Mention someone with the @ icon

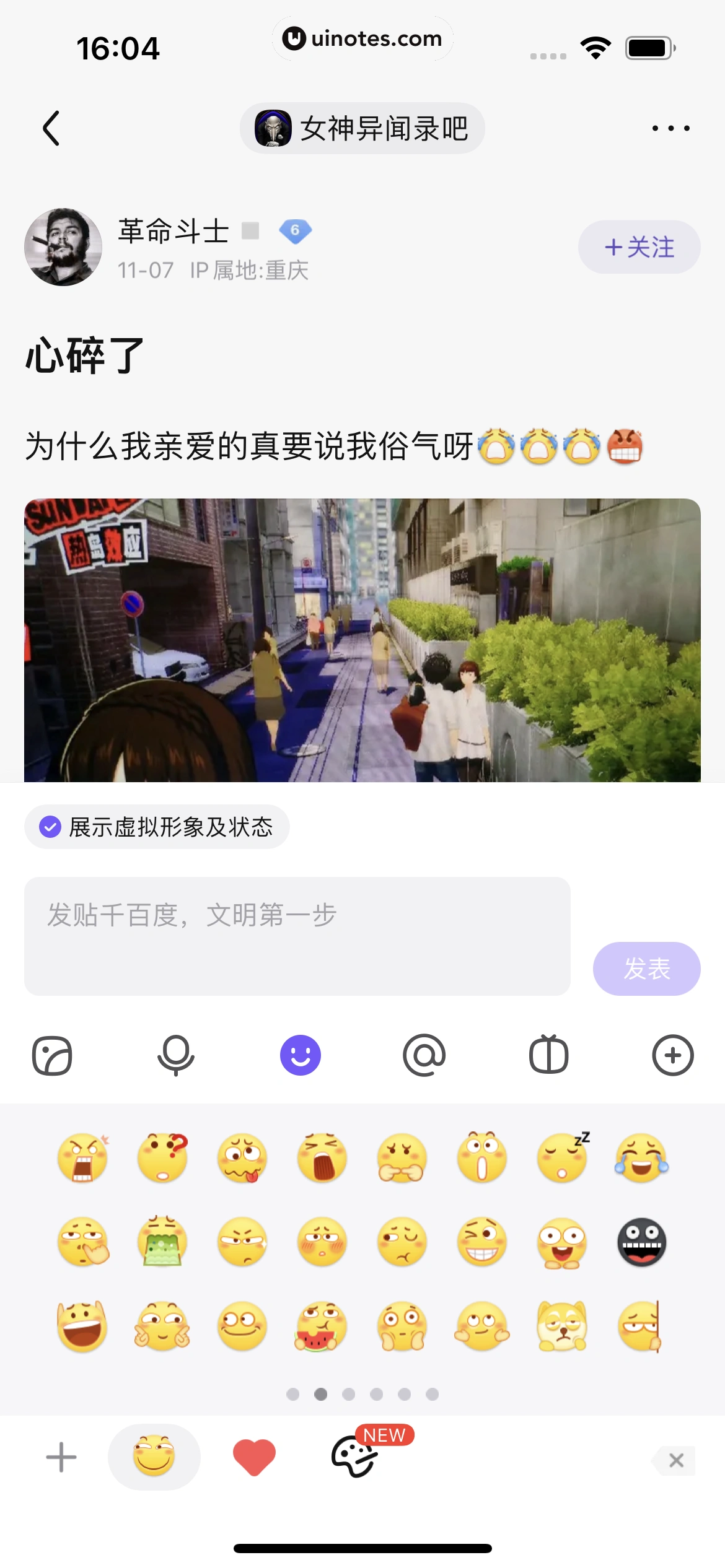[424, 1055]
